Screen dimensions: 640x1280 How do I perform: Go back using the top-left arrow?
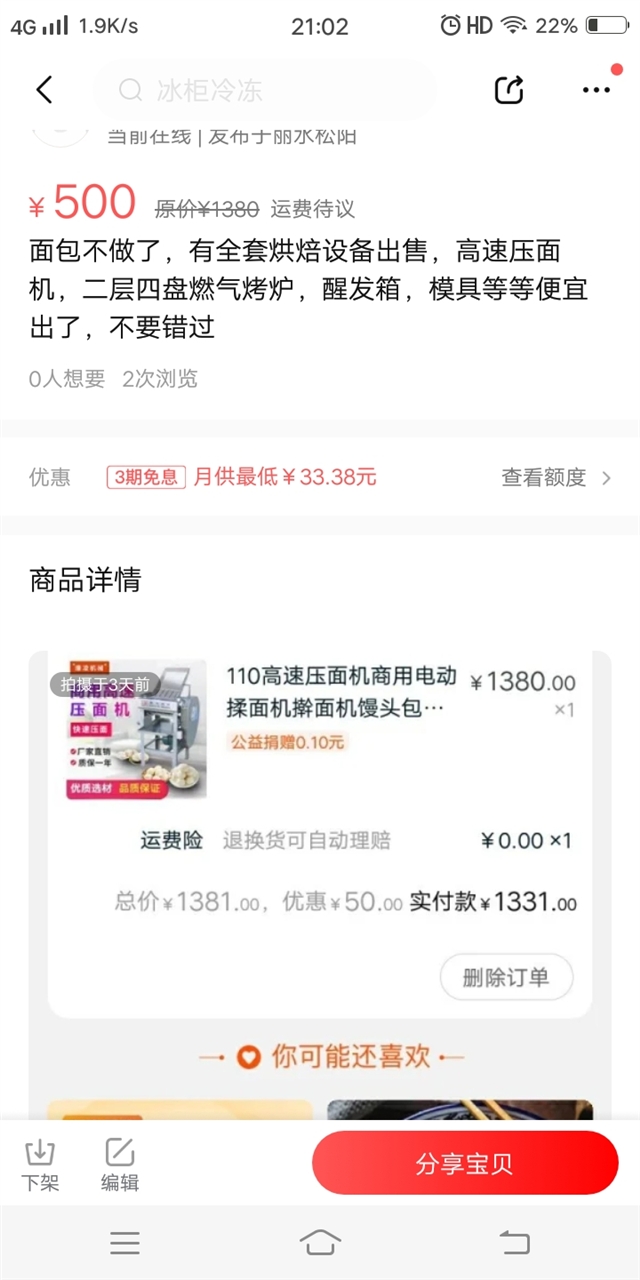click(x=44, y=90)
